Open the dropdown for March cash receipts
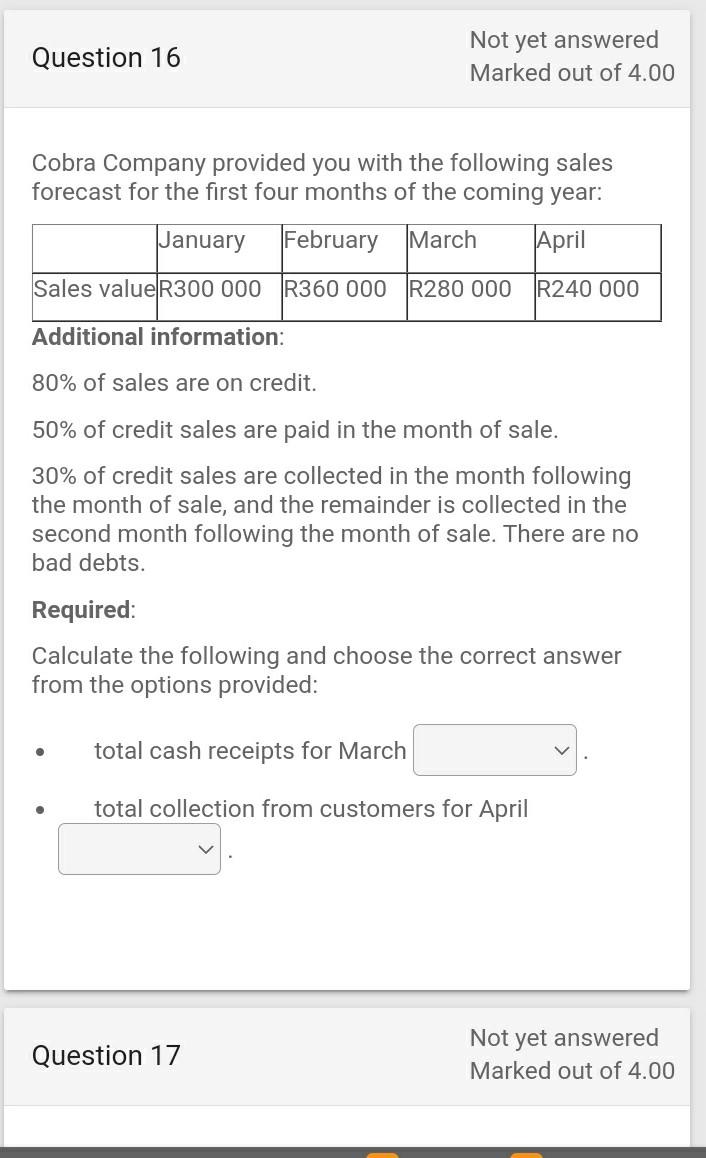Screen dimensions: 706x1158 click(x=494, y=750)
